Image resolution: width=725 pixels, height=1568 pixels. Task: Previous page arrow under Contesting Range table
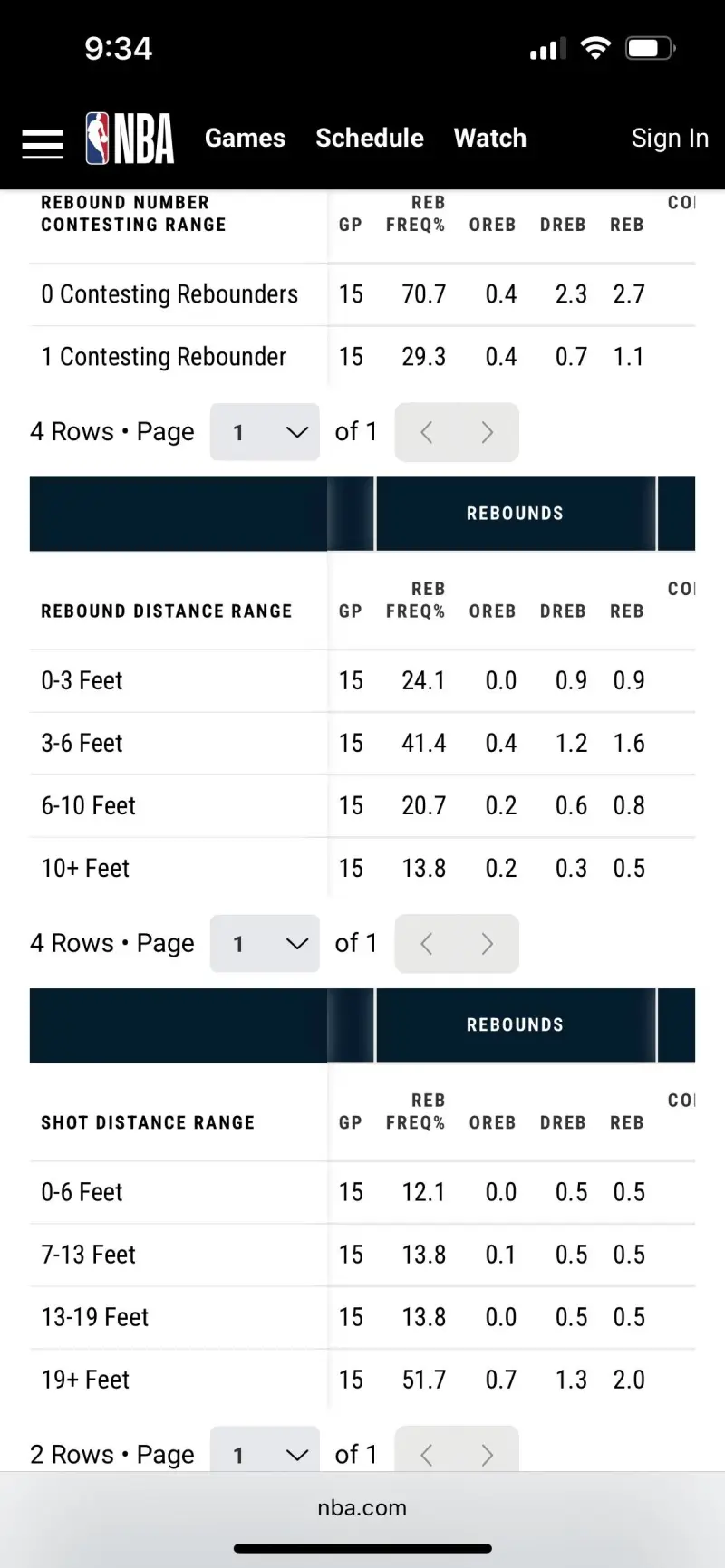coord(427,432)
